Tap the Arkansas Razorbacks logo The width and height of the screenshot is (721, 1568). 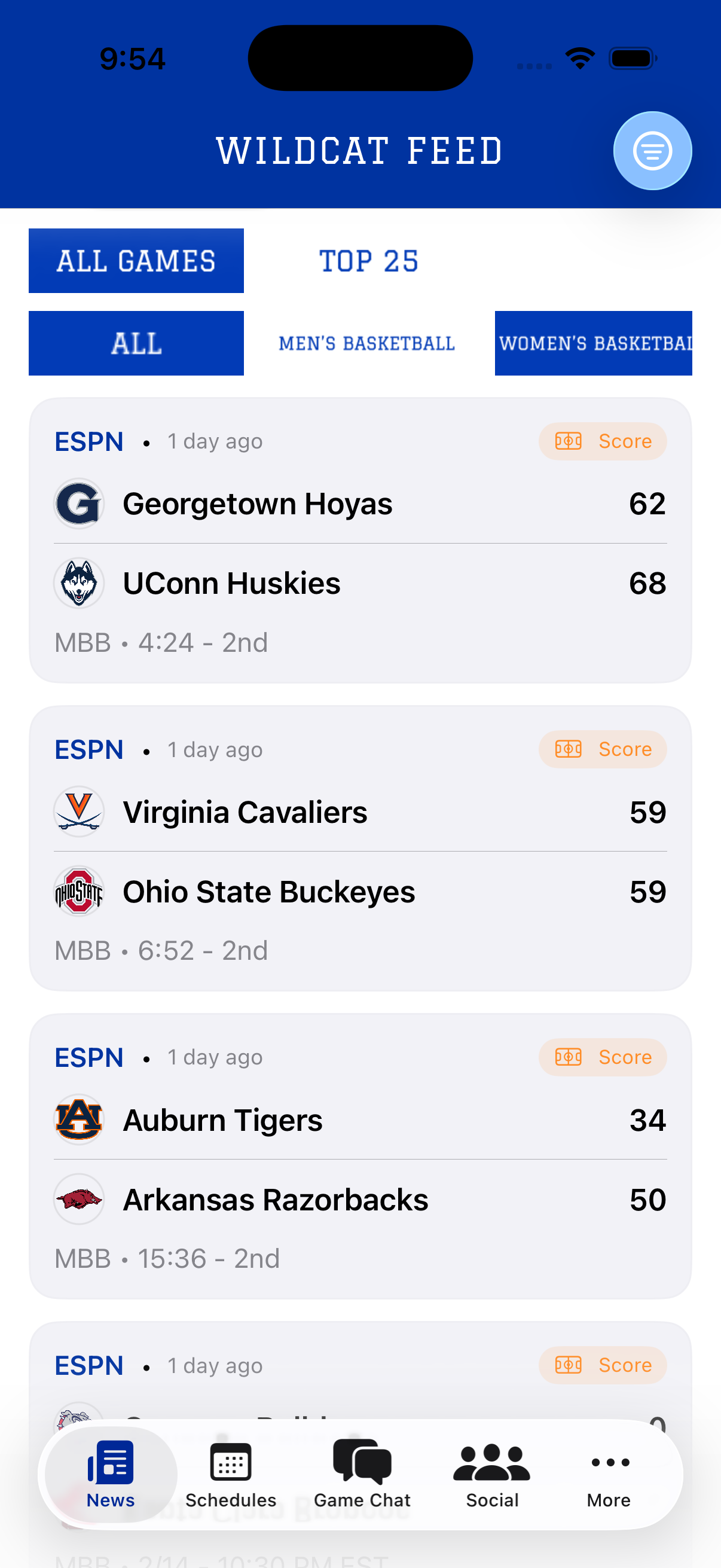pos(79,1199)
